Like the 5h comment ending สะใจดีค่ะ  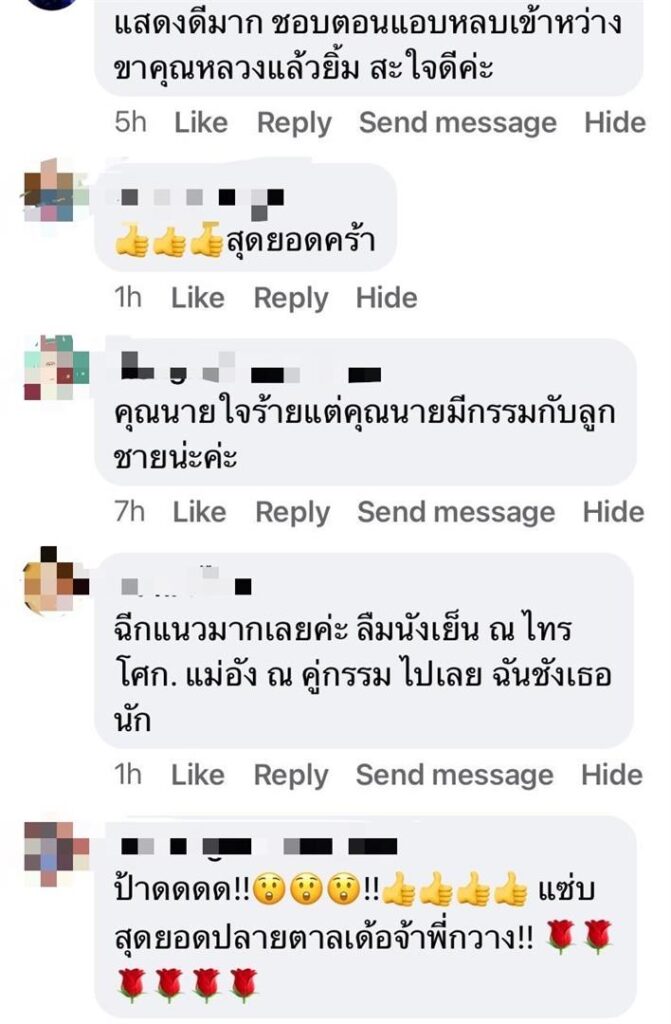point(201,123)
